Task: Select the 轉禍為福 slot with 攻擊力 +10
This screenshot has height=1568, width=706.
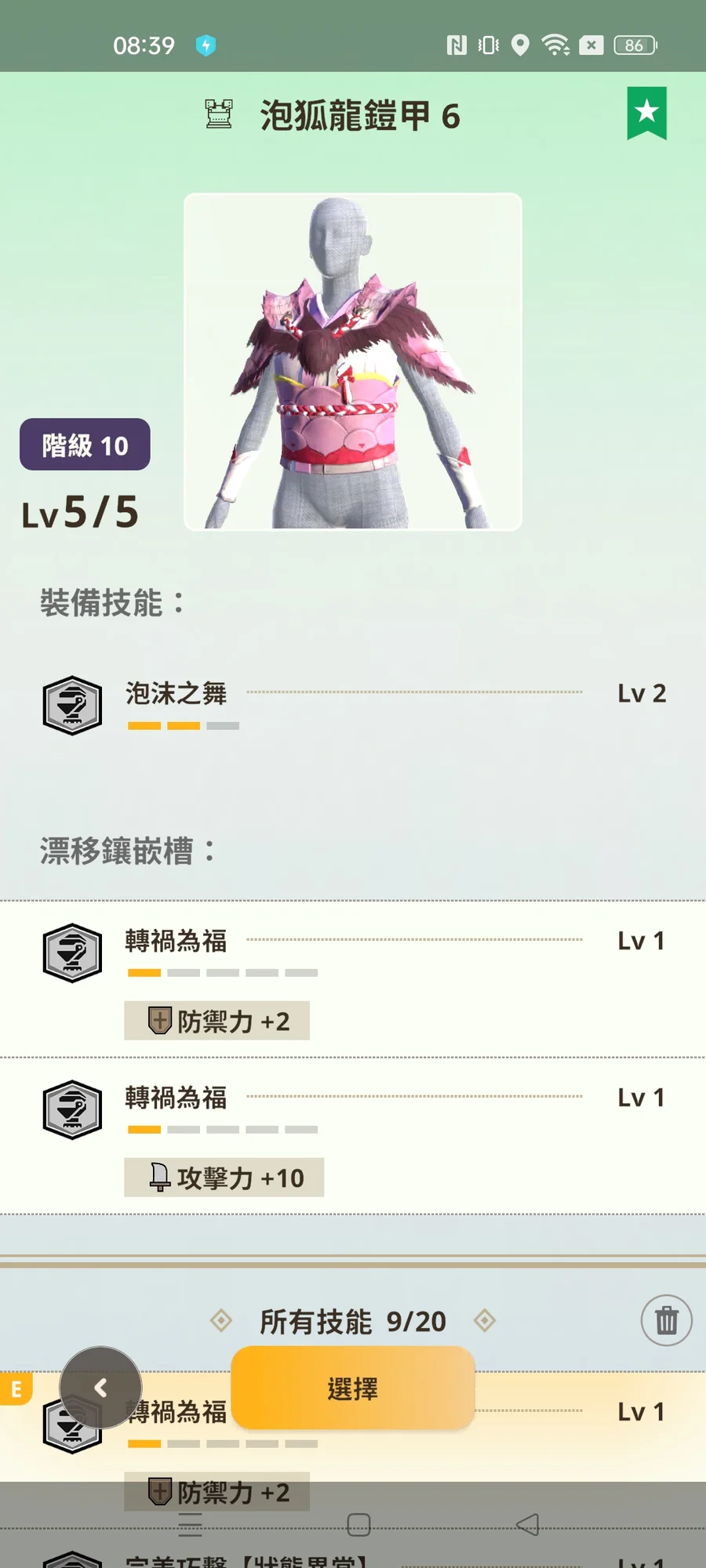Action: point(353,1135)
